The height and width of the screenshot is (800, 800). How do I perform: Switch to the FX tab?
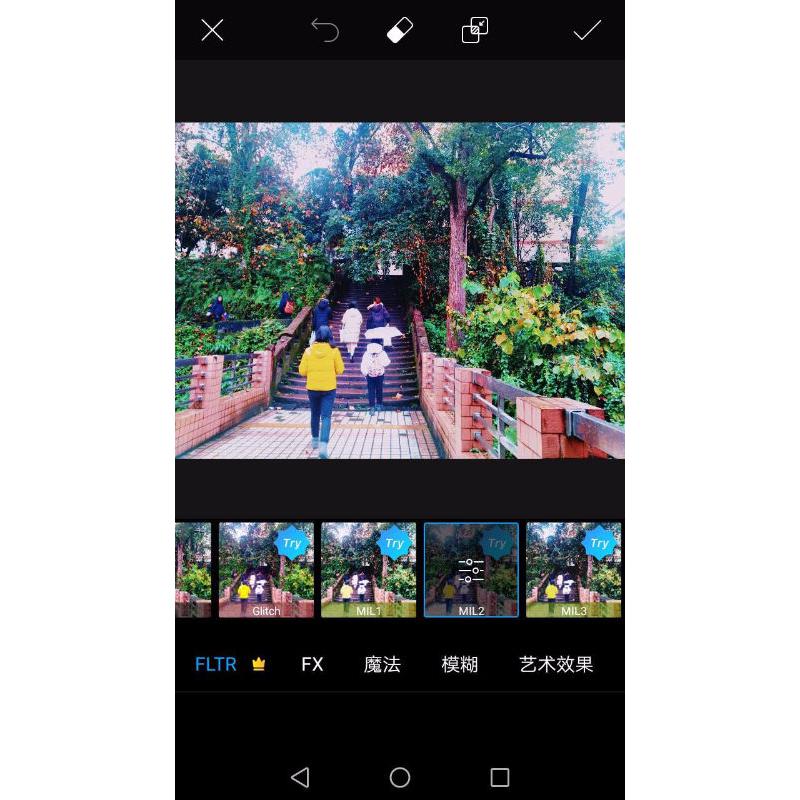(x=312, y=664)
